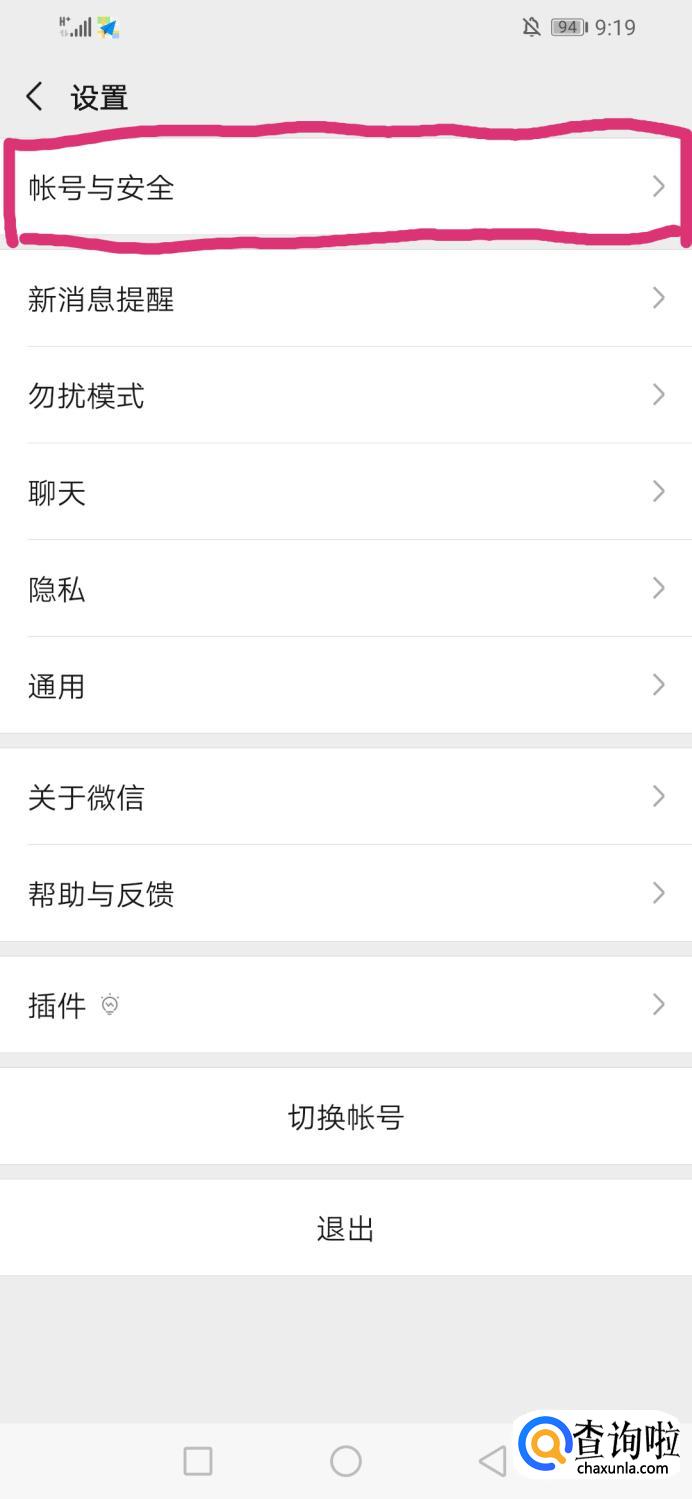Open 帮助与反馈

[x=346, y=894]
